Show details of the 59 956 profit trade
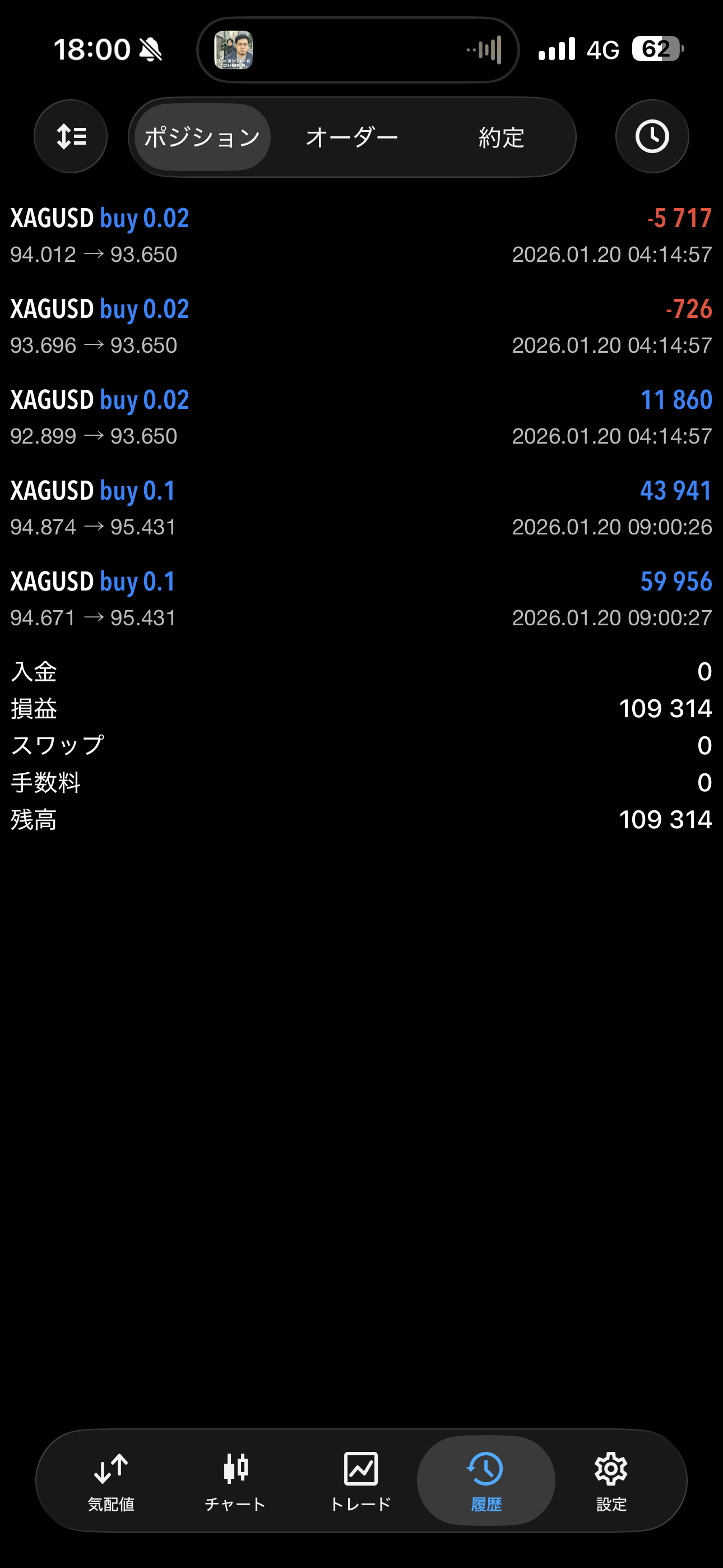This screenshot has width=723, height=1568. (361, 599)
